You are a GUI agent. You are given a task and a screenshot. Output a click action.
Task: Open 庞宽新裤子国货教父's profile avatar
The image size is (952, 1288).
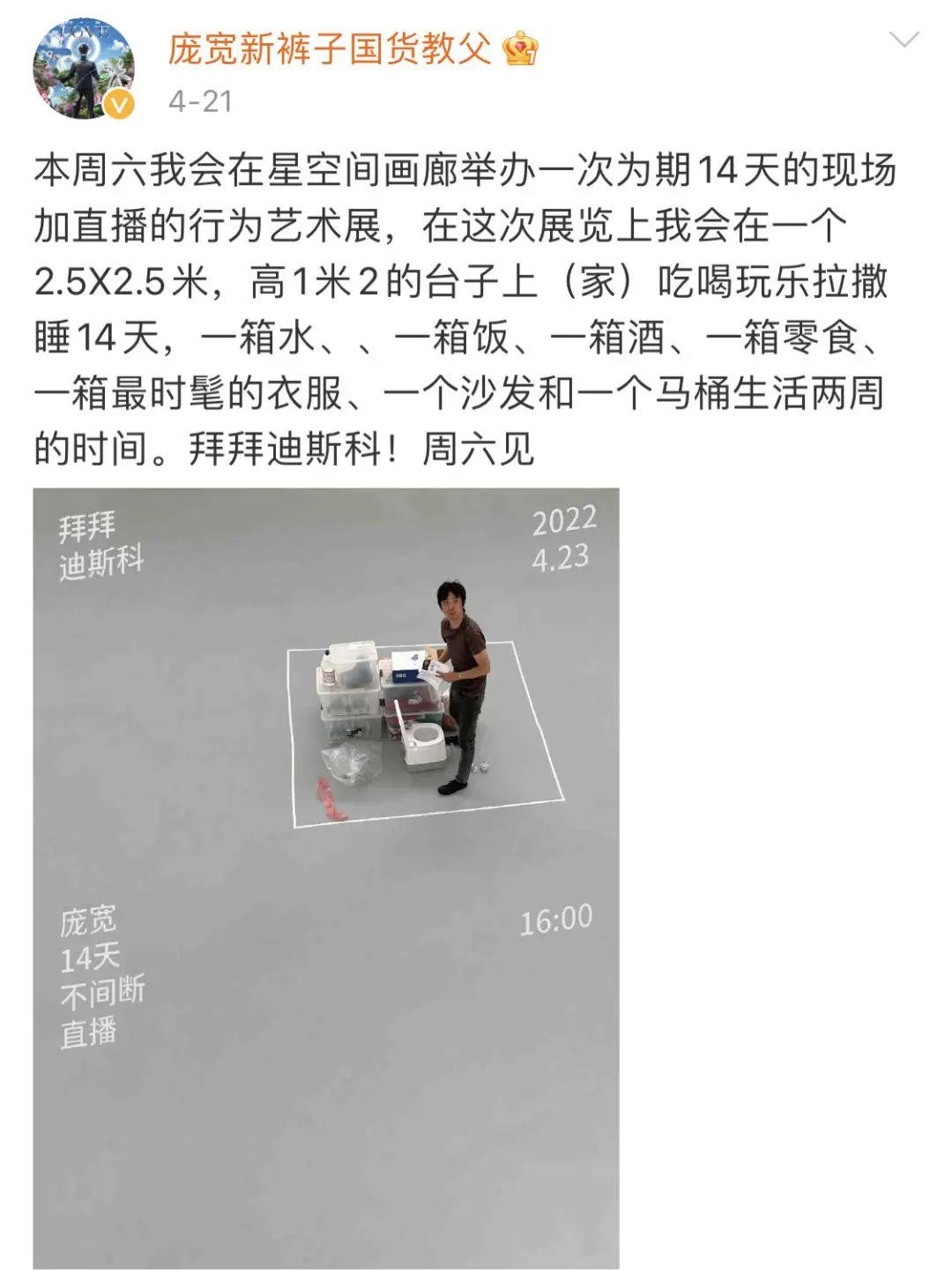[x=84, y=69]
